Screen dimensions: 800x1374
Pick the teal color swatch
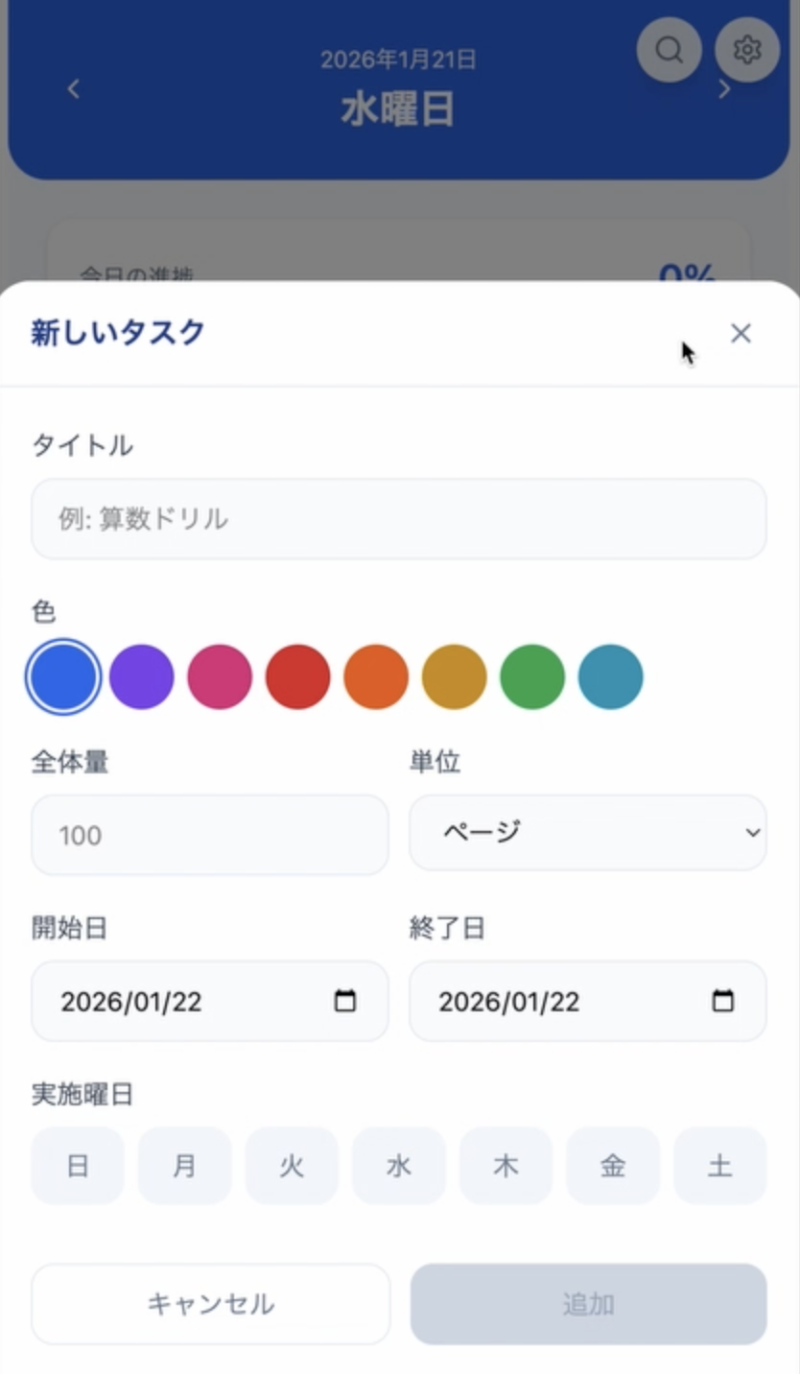coord(610,677)
